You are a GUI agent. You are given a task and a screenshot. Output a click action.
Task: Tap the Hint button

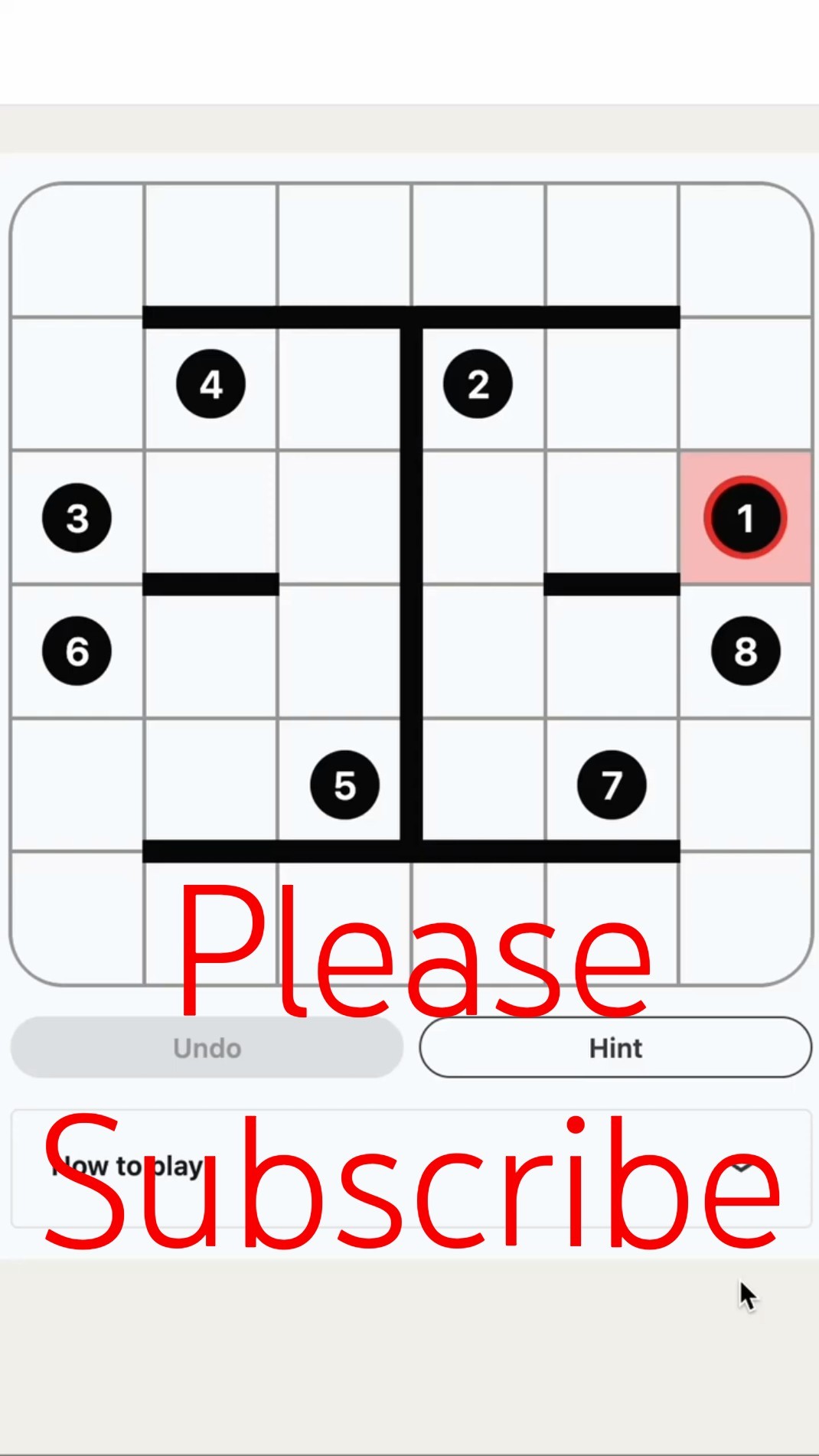(615, 1047)
